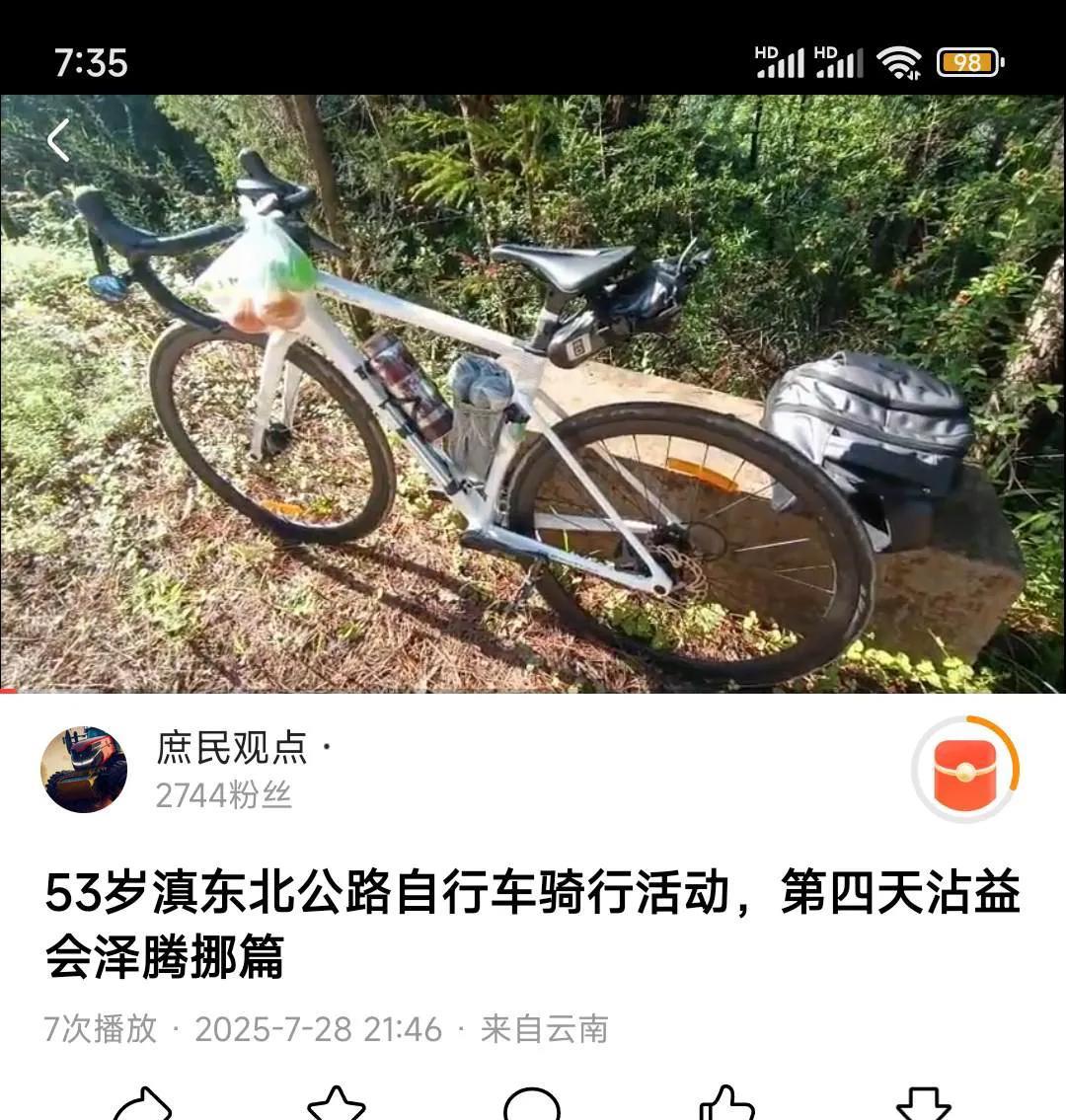Share this video with the arrow icon
This screenshot has height=1120, width=1066.
(x=142, y=1103)
